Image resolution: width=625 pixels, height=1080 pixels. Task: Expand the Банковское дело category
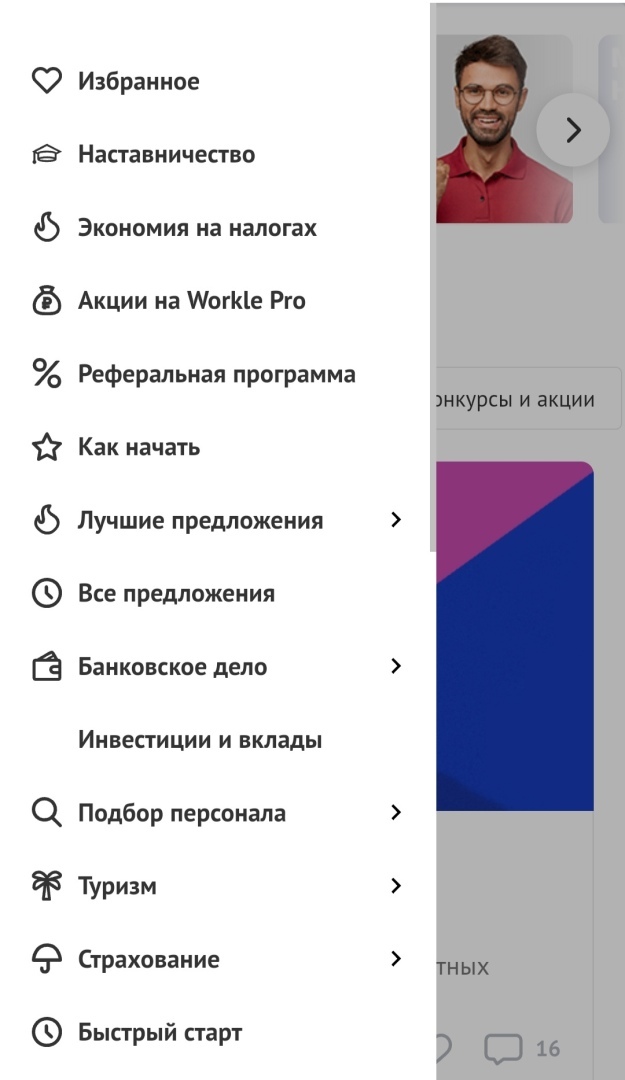point(396,666)
